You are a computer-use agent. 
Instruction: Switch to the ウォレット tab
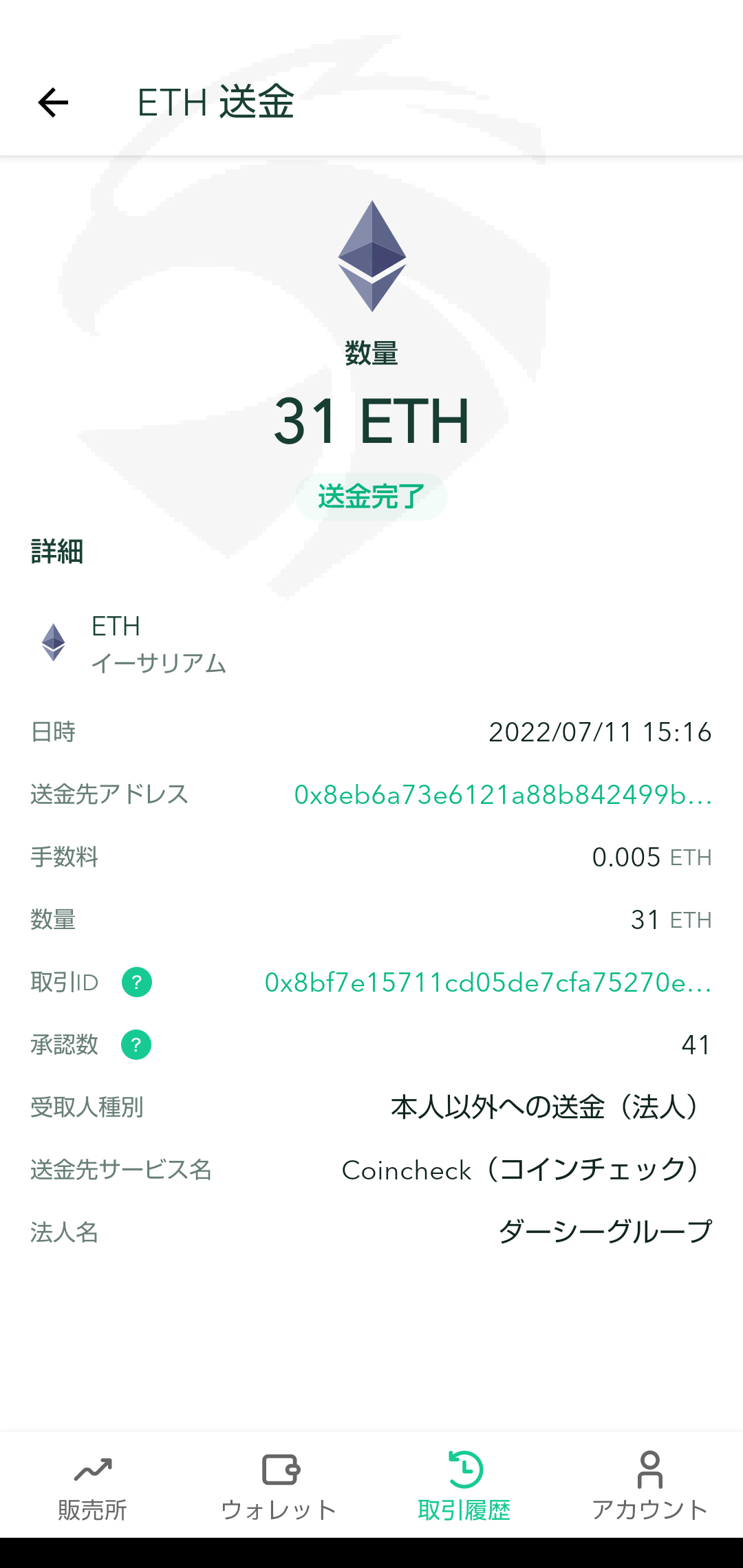pos(279,1486)
